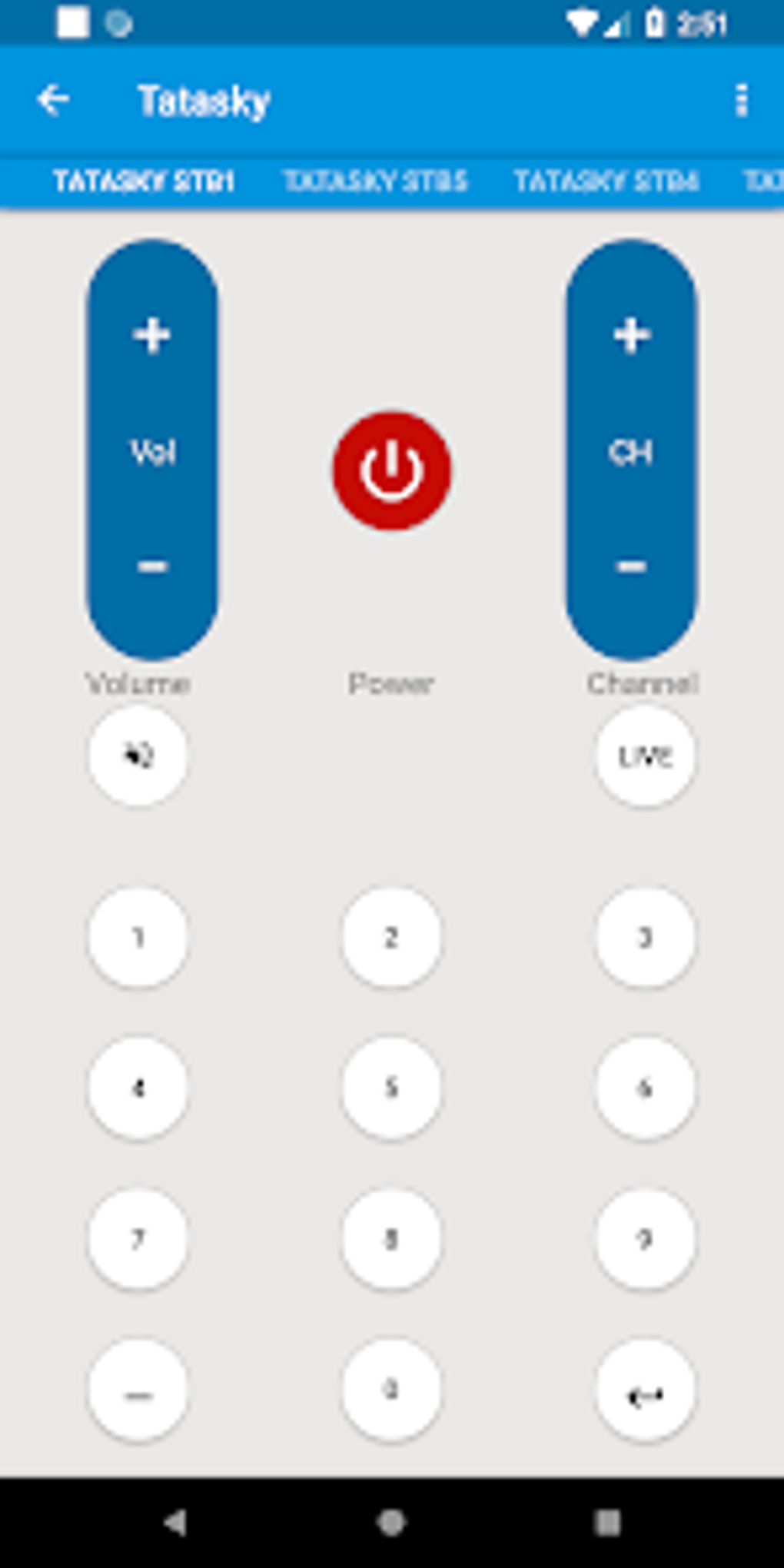784x1568 pixels.
Task: Open the overflow menu
Action: click(740, 101)
